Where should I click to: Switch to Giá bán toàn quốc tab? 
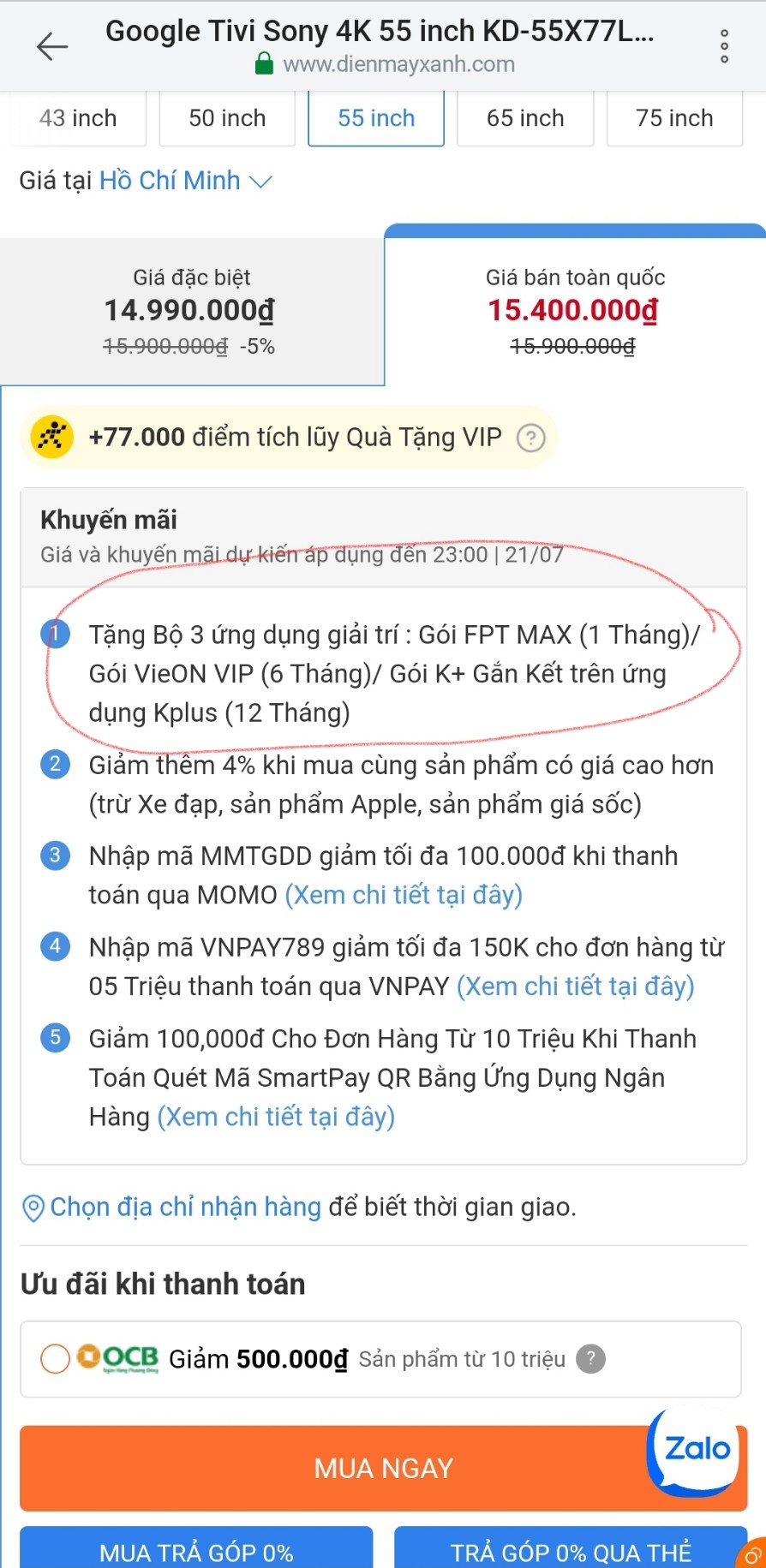click(x=574, y=312)
